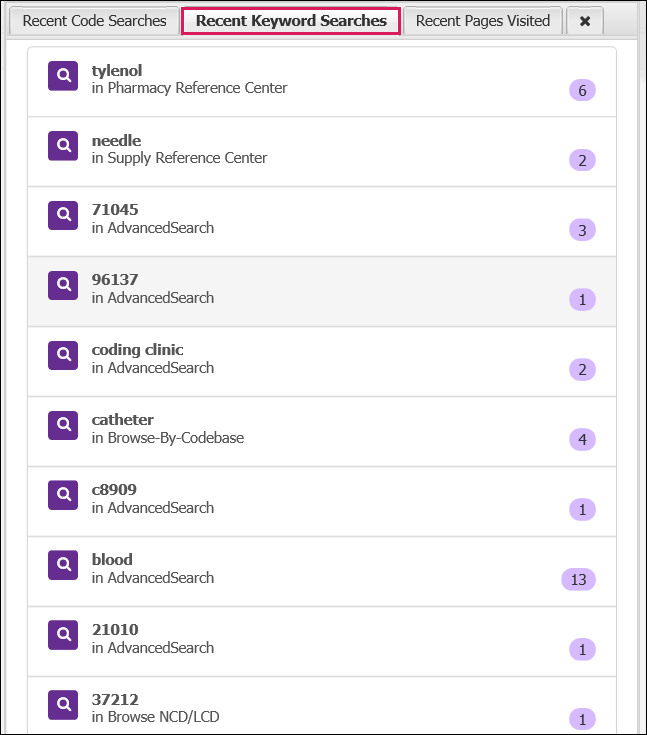647x735 pixels.
Task: Switch to Recent Code Searches tab
Action: 95,21
